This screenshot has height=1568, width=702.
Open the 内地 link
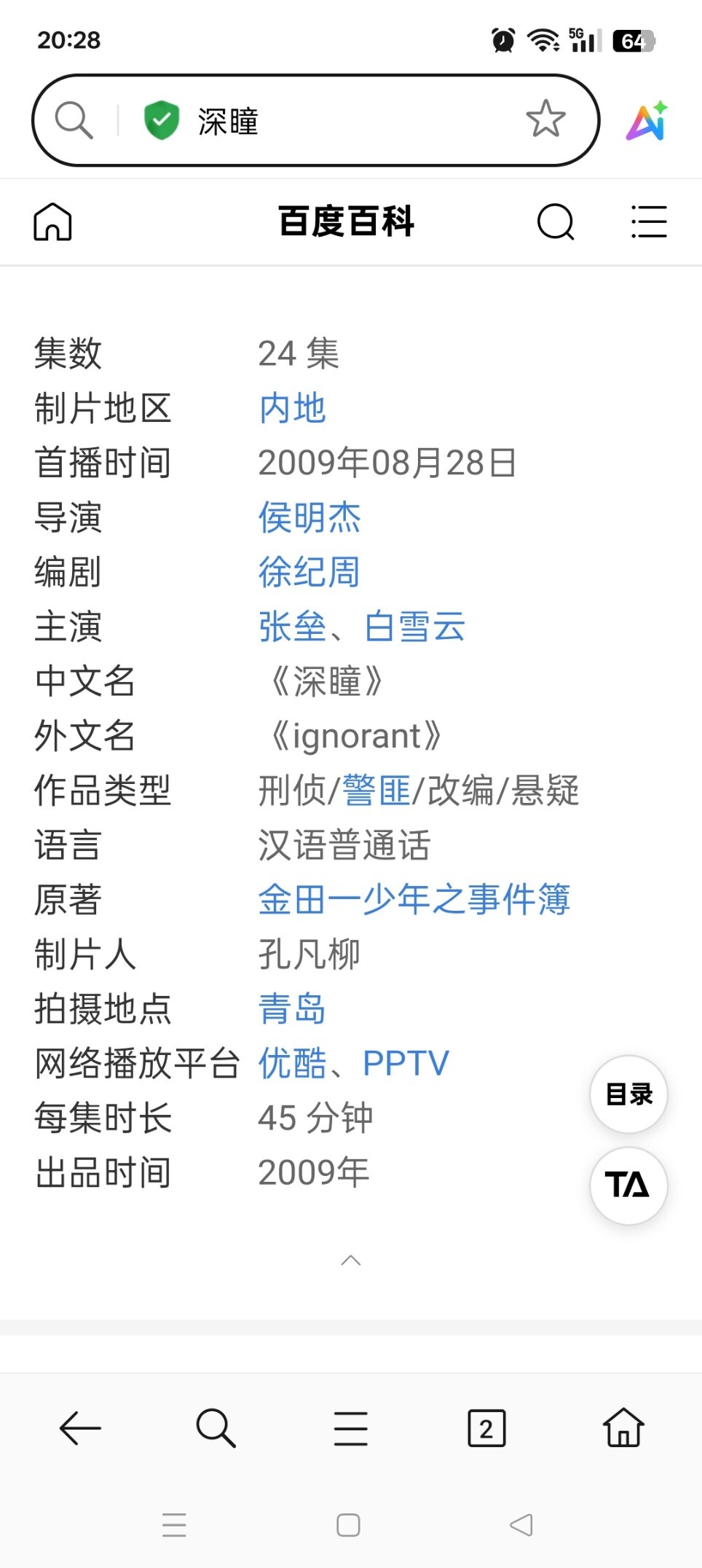tap(292, 408)
